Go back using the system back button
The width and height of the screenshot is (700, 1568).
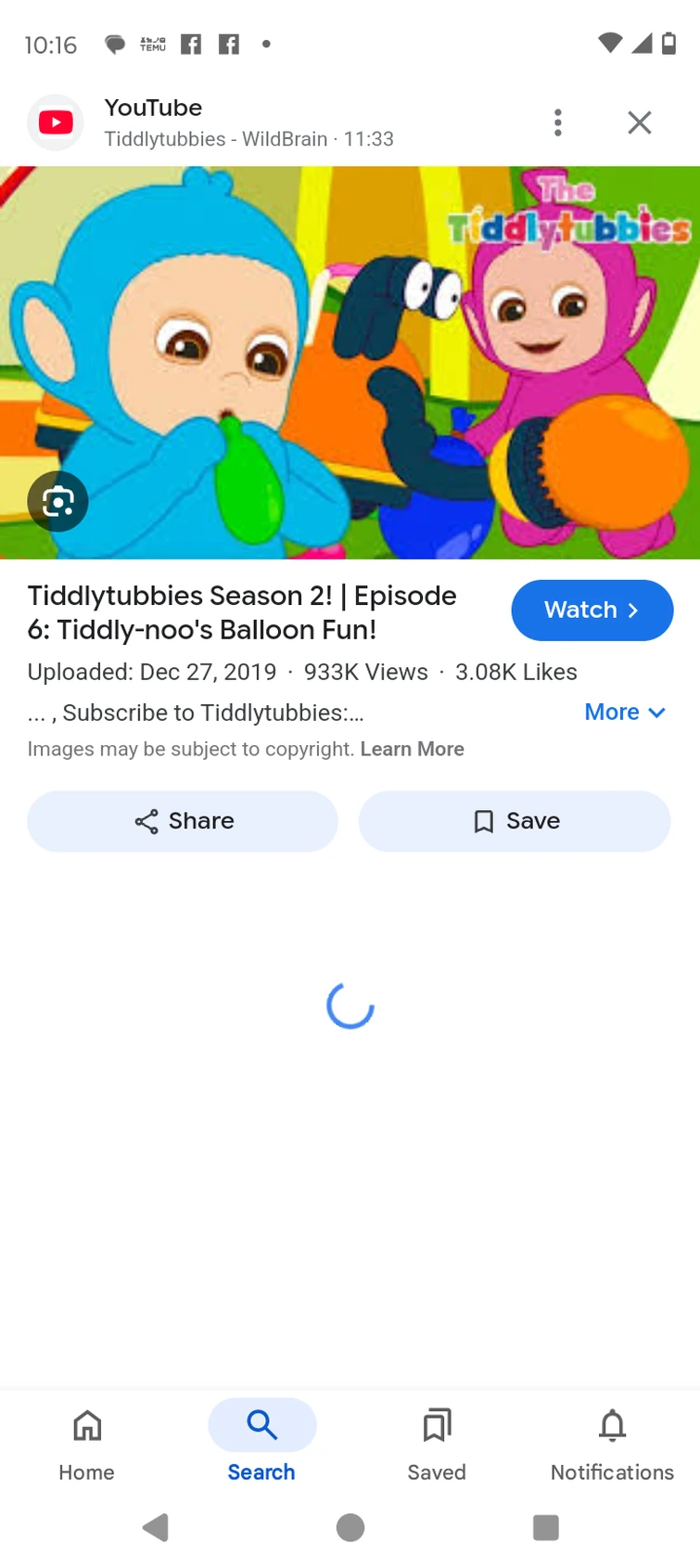click(156, 1527)
